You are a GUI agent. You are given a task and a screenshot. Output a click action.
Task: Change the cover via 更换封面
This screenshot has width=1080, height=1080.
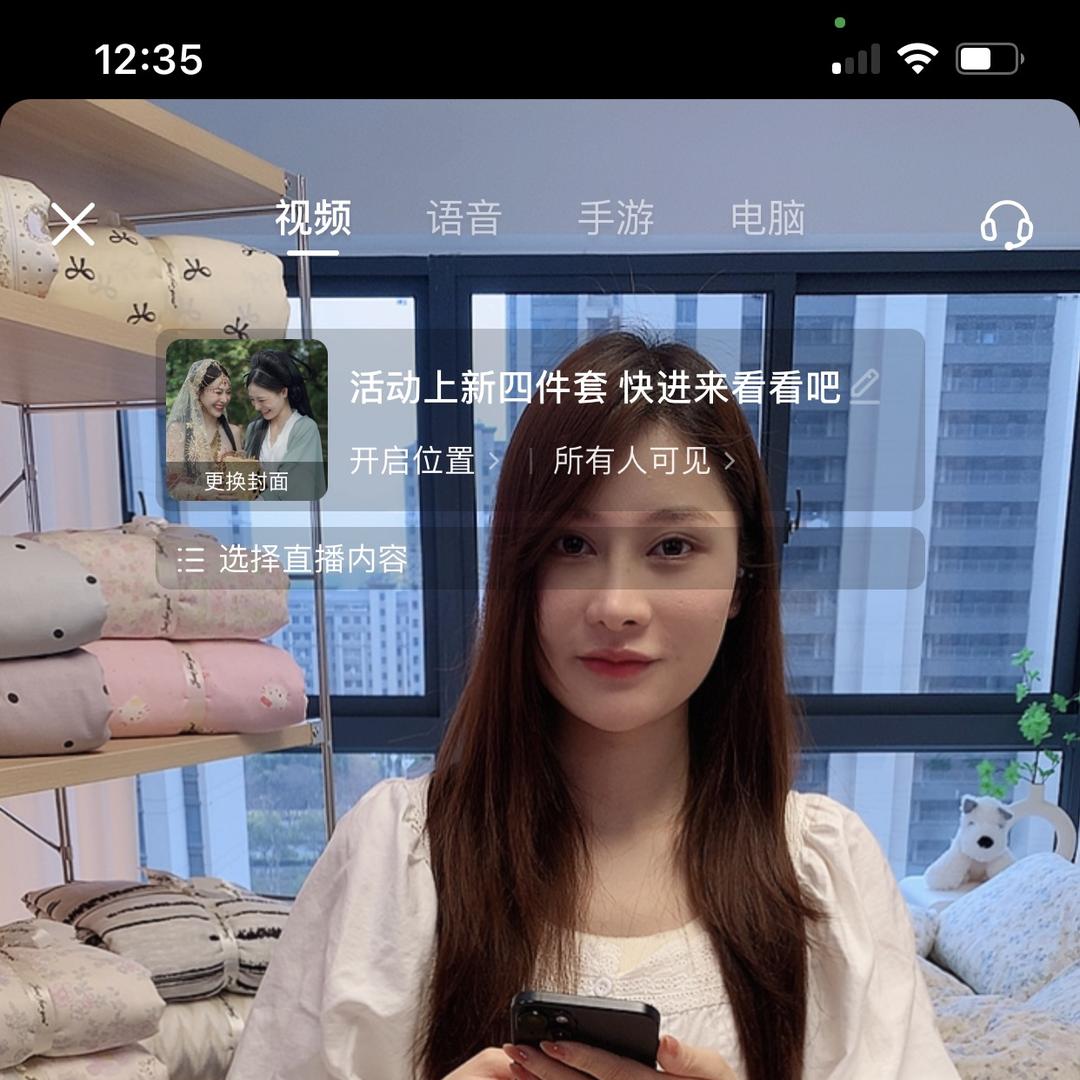coord(246,481)
